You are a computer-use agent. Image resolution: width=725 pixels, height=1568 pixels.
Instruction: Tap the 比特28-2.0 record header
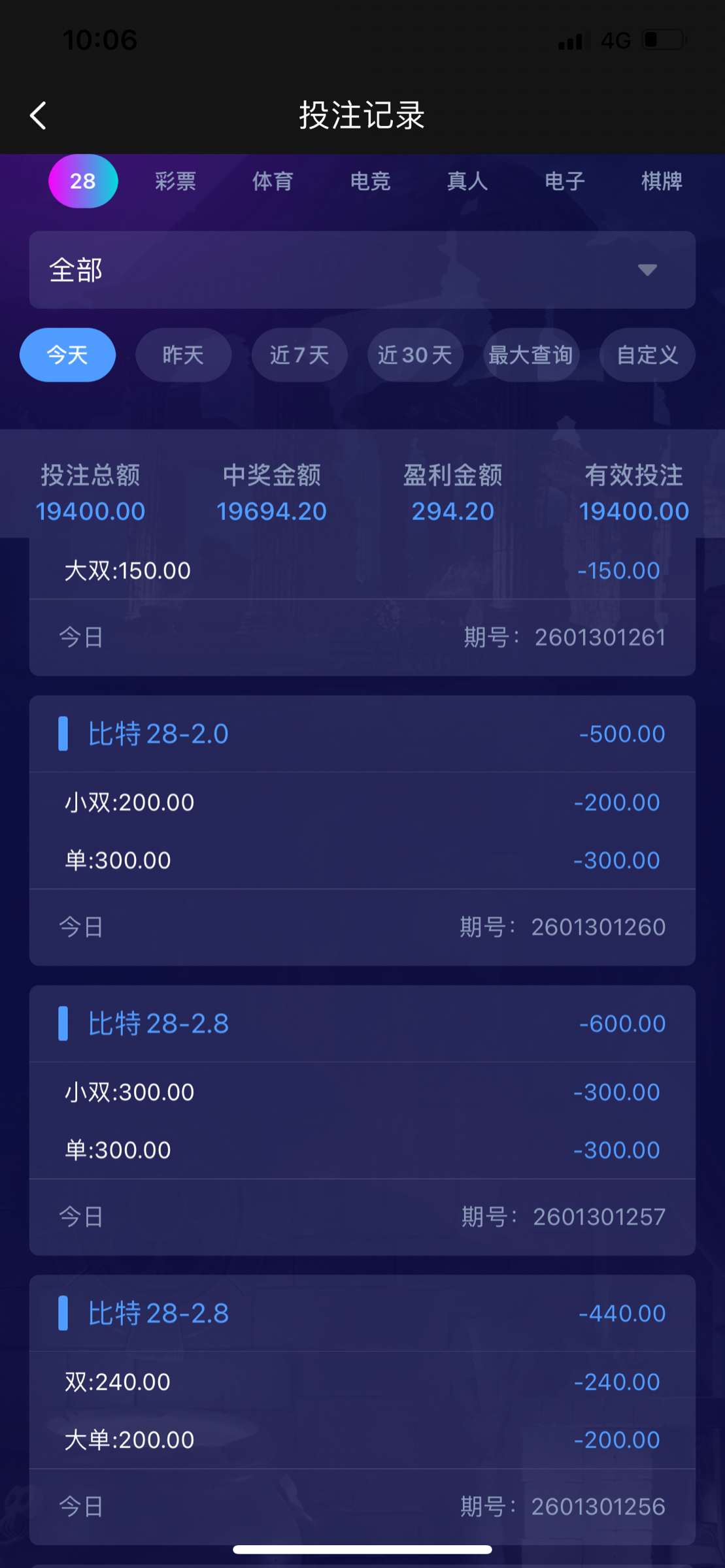click(158, 734)
